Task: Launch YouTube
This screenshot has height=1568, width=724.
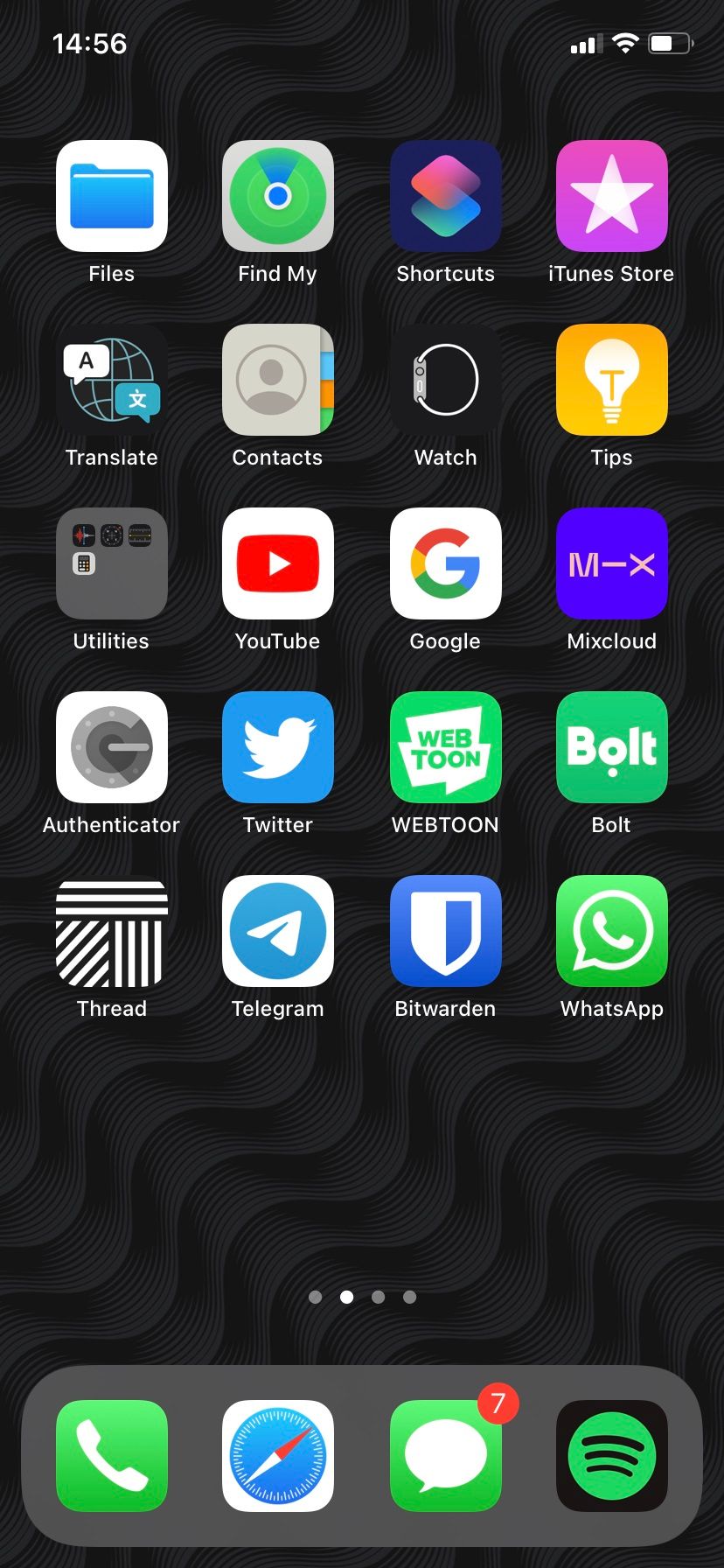Action: (x=278, y=563)
